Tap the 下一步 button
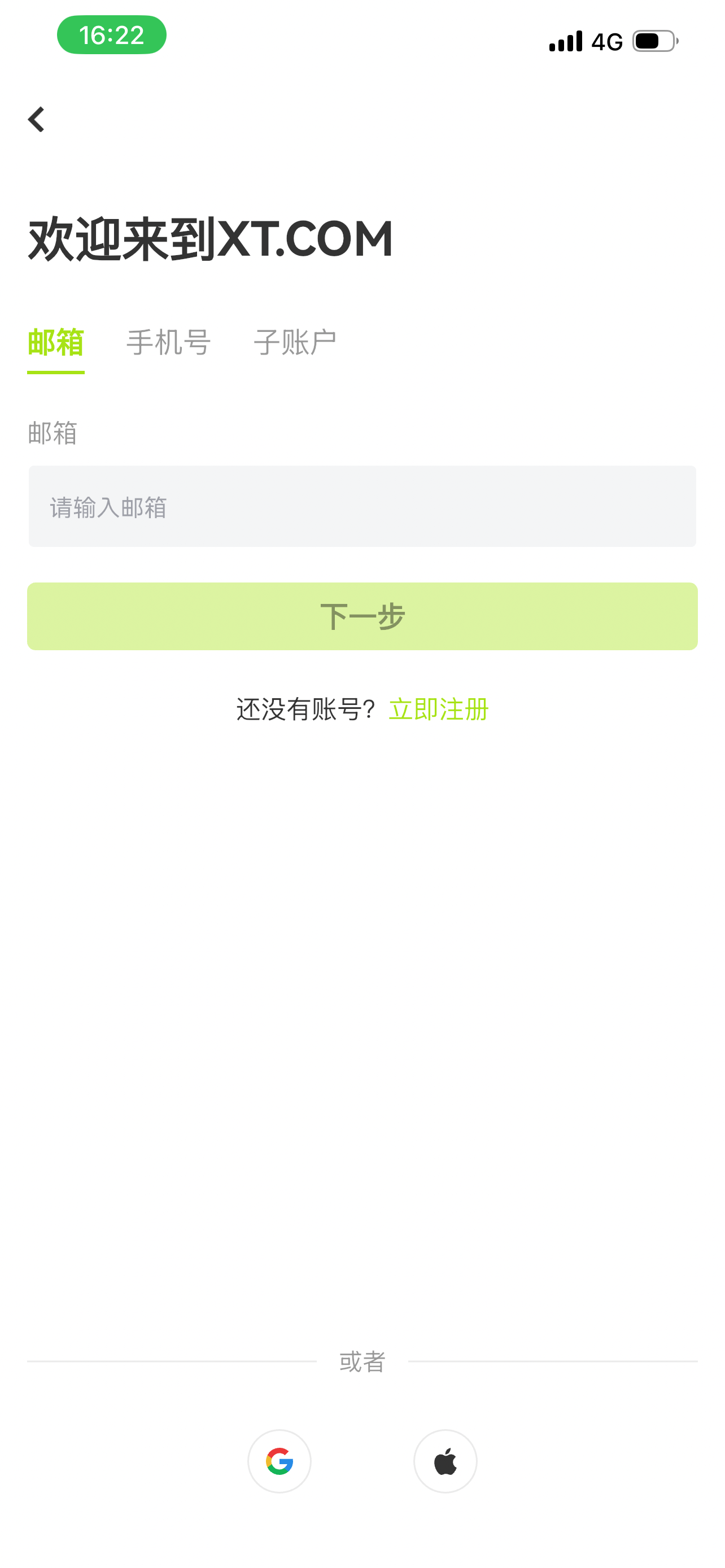This screenshot has width=725, height=1568. [362, 616]
